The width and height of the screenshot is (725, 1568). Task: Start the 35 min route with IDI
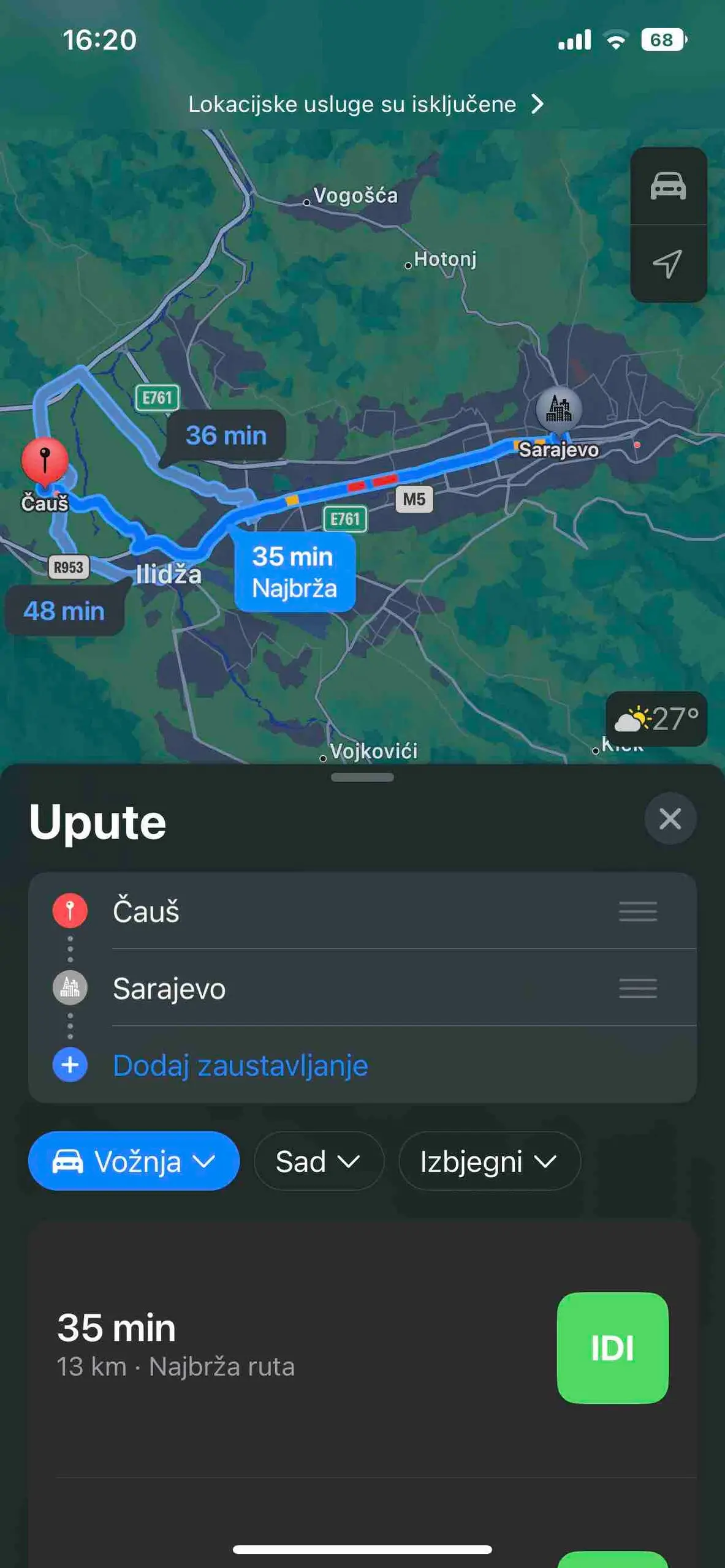tap(612, 1347)
